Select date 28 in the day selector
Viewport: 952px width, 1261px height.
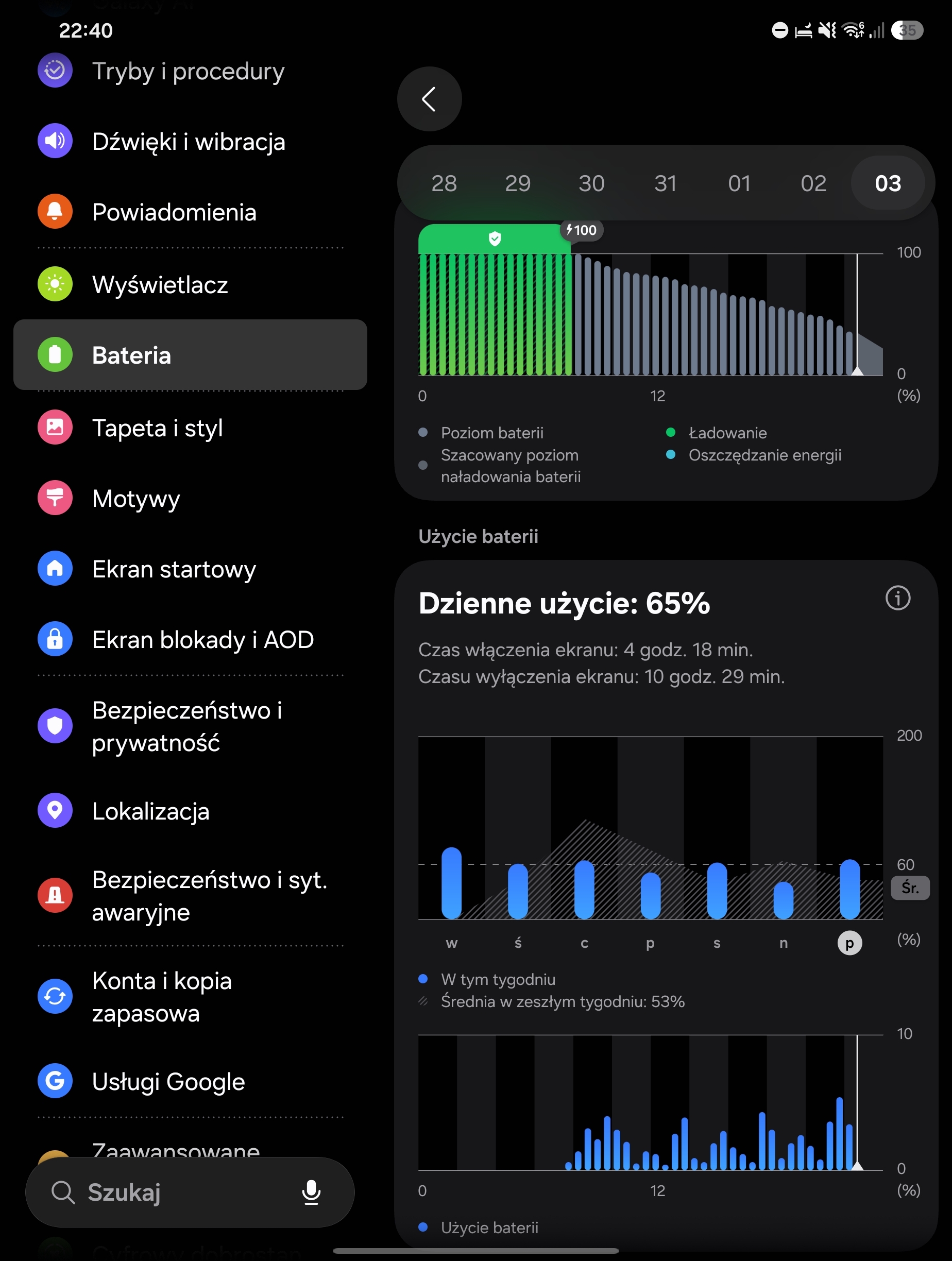[x=444, y=183]
